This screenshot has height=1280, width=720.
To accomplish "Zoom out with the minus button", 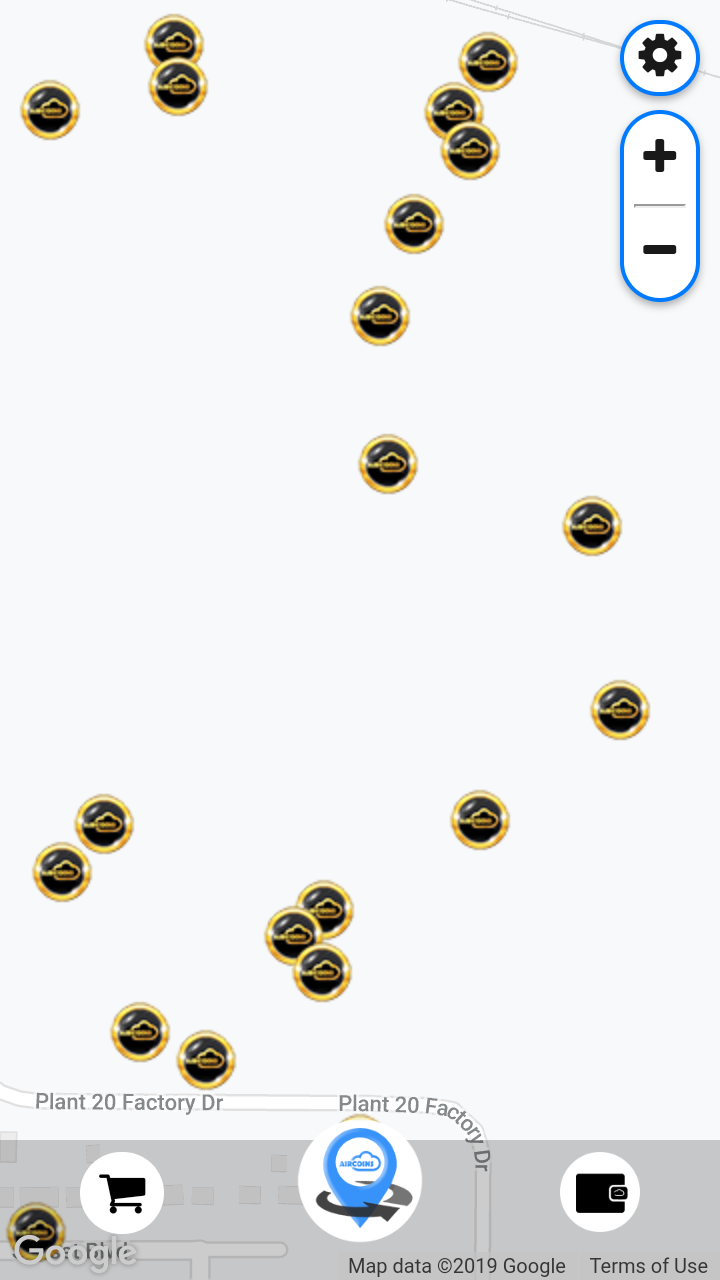I will point(660,250).
